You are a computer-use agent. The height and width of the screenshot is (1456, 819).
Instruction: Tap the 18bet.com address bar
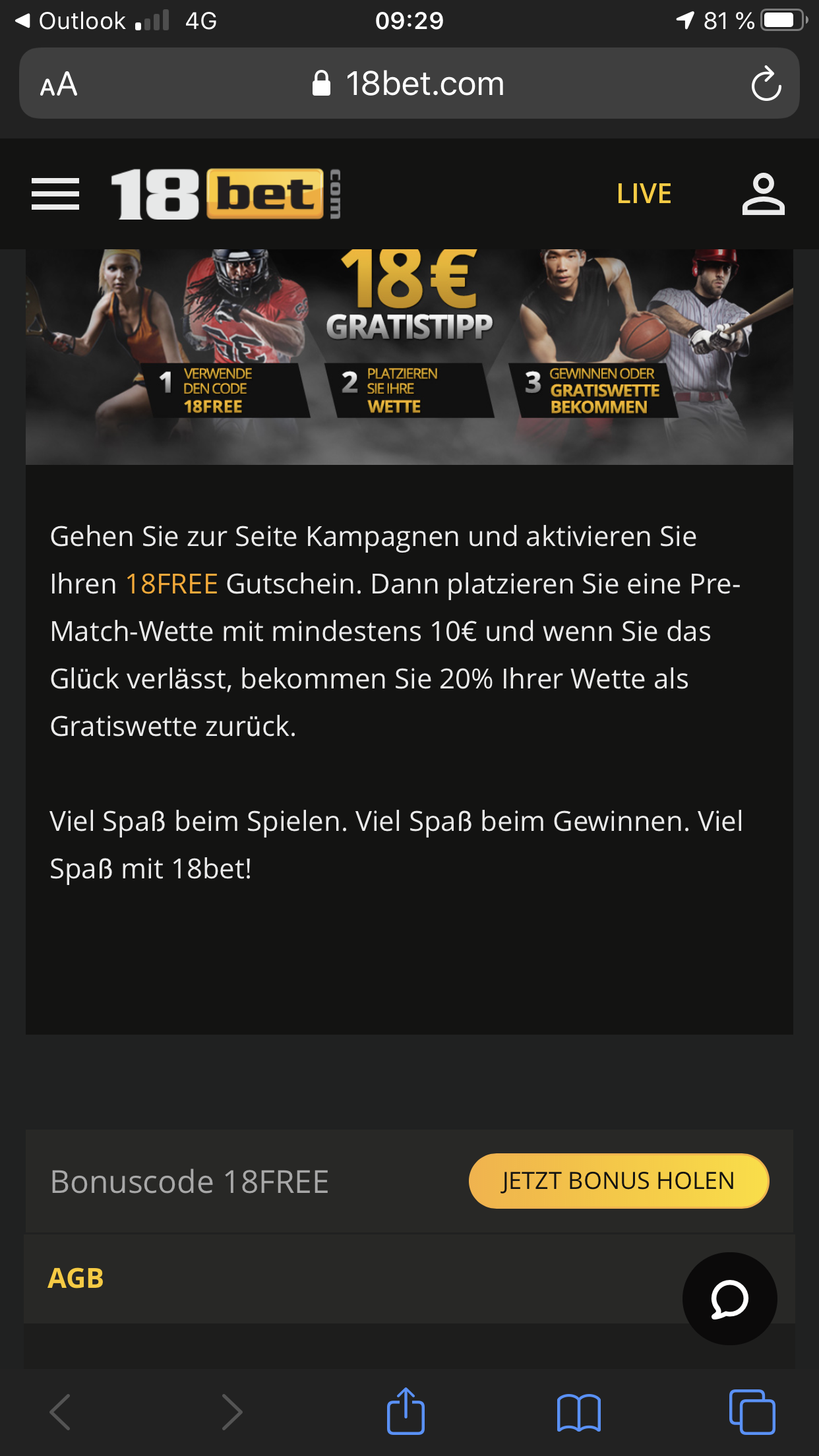[x=409, y=84]
